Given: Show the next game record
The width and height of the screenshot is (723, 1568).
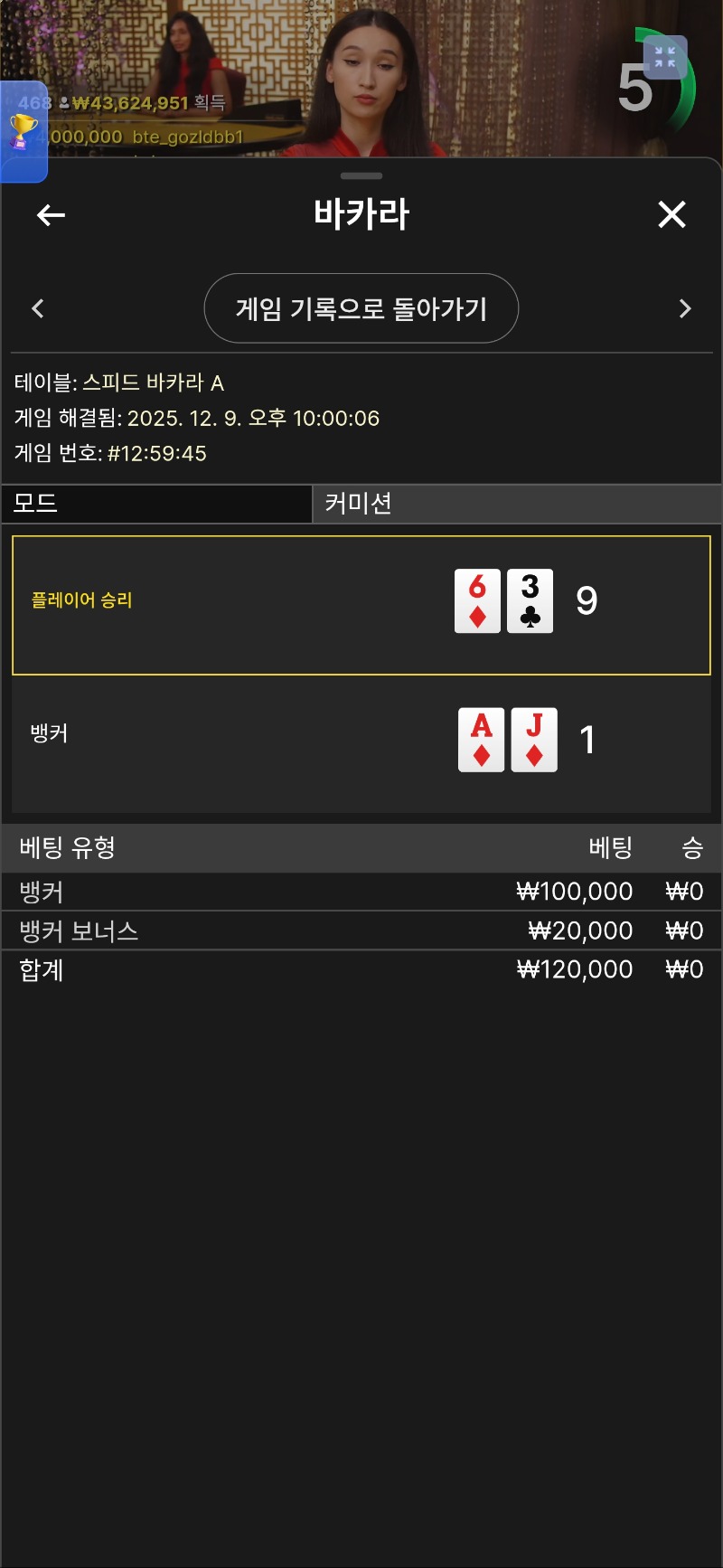Looking at the screenshot, I should coord(684,308).
